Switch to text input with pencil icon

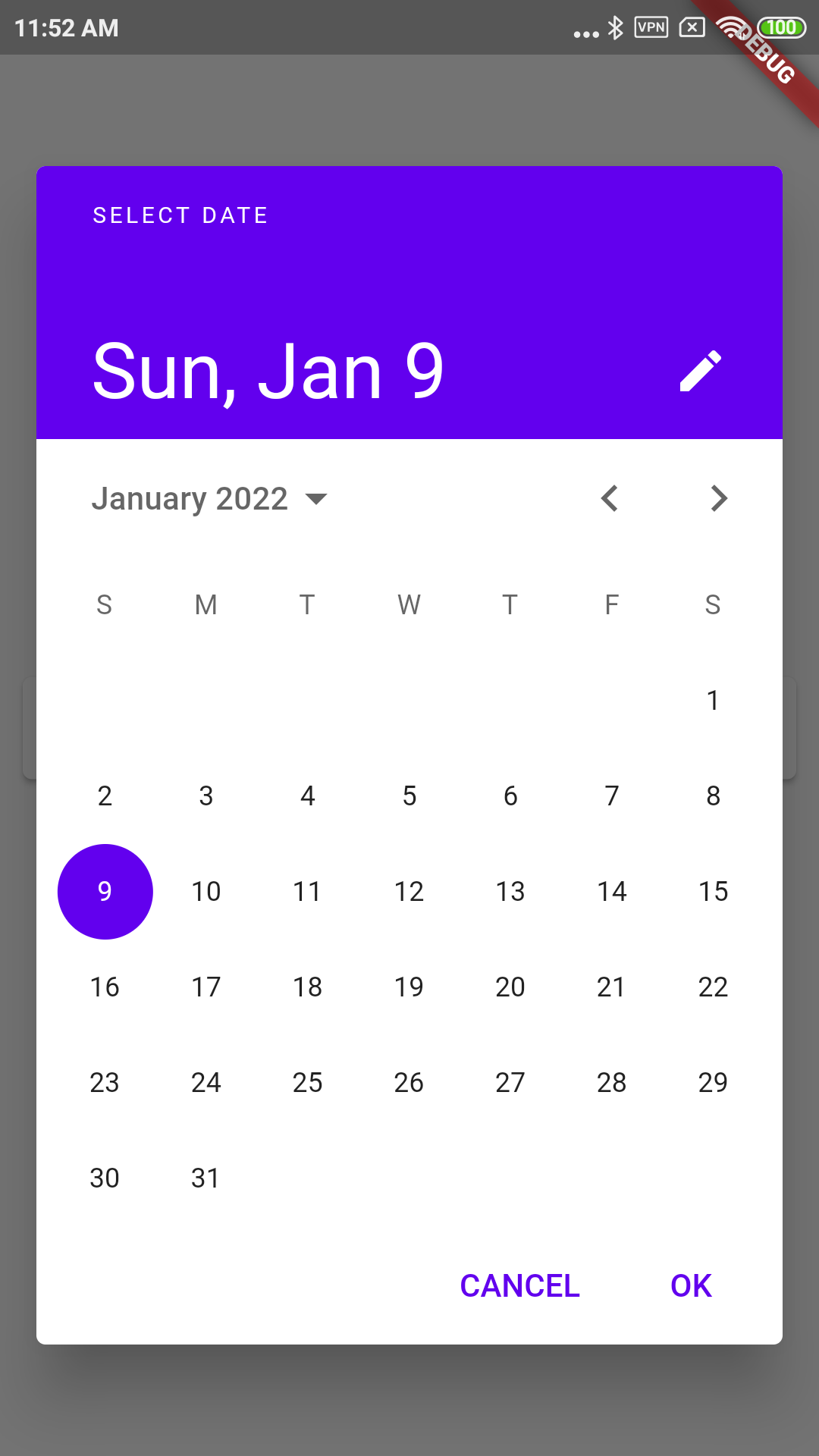pyautogui.click(x=701, y=371)
